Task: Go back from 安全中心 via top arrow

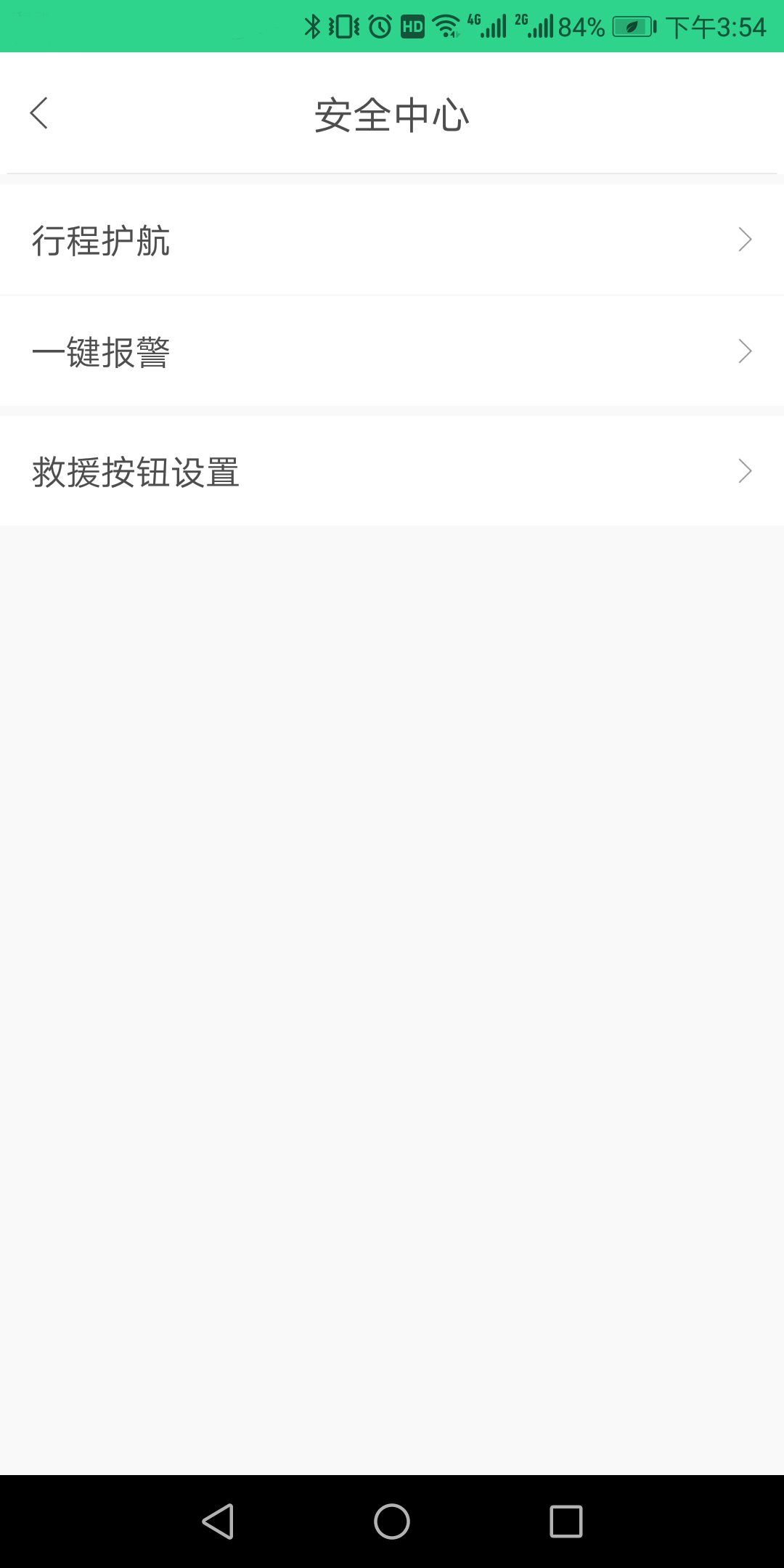Action: 39,113
